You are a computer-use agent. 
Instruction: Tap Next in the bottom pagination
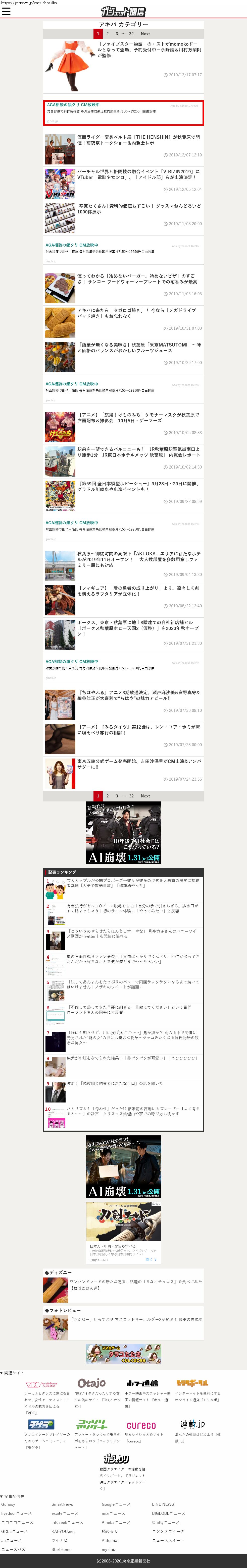[x=145, y=796]
